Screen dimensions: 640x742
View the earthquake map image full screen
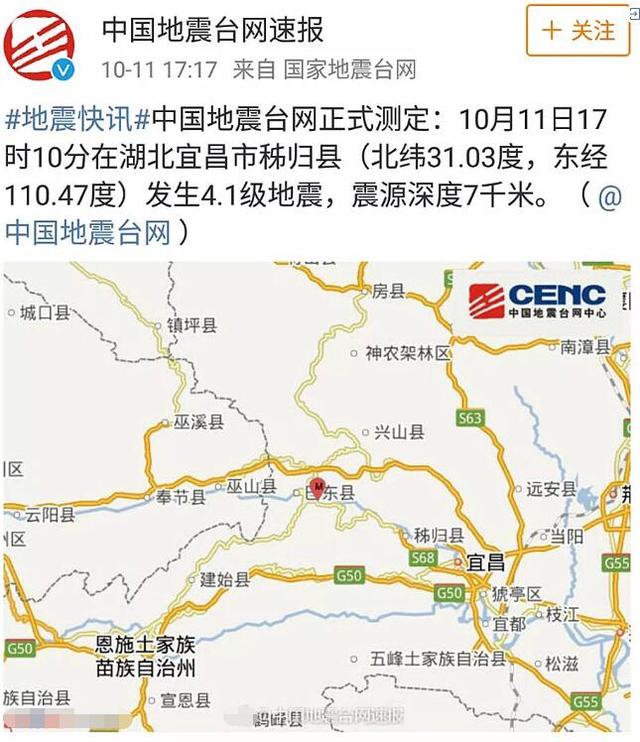pyautogui.click(x=318, y=495)
